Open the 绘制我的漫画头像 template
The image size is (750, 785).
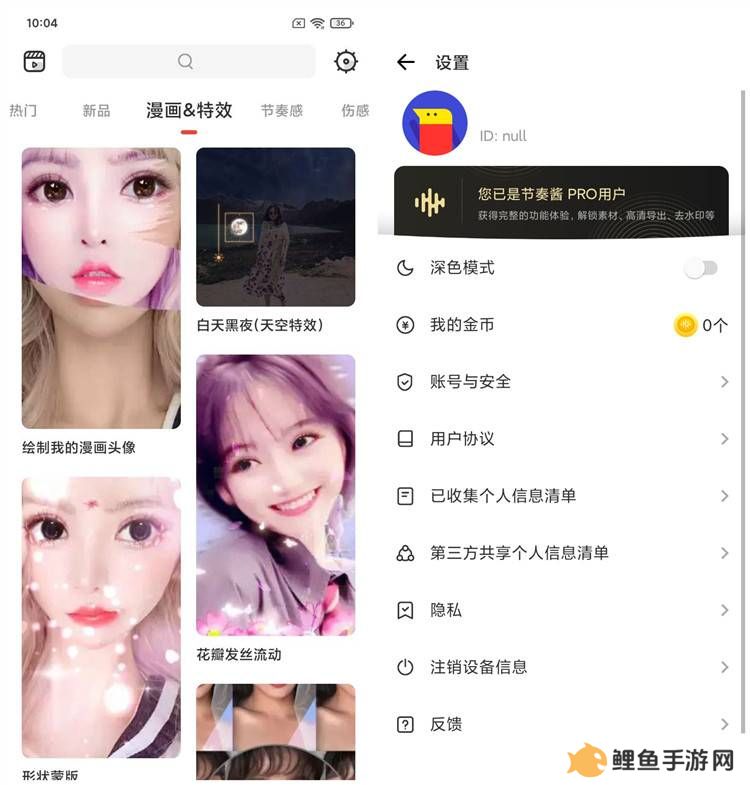coord(101,288)
